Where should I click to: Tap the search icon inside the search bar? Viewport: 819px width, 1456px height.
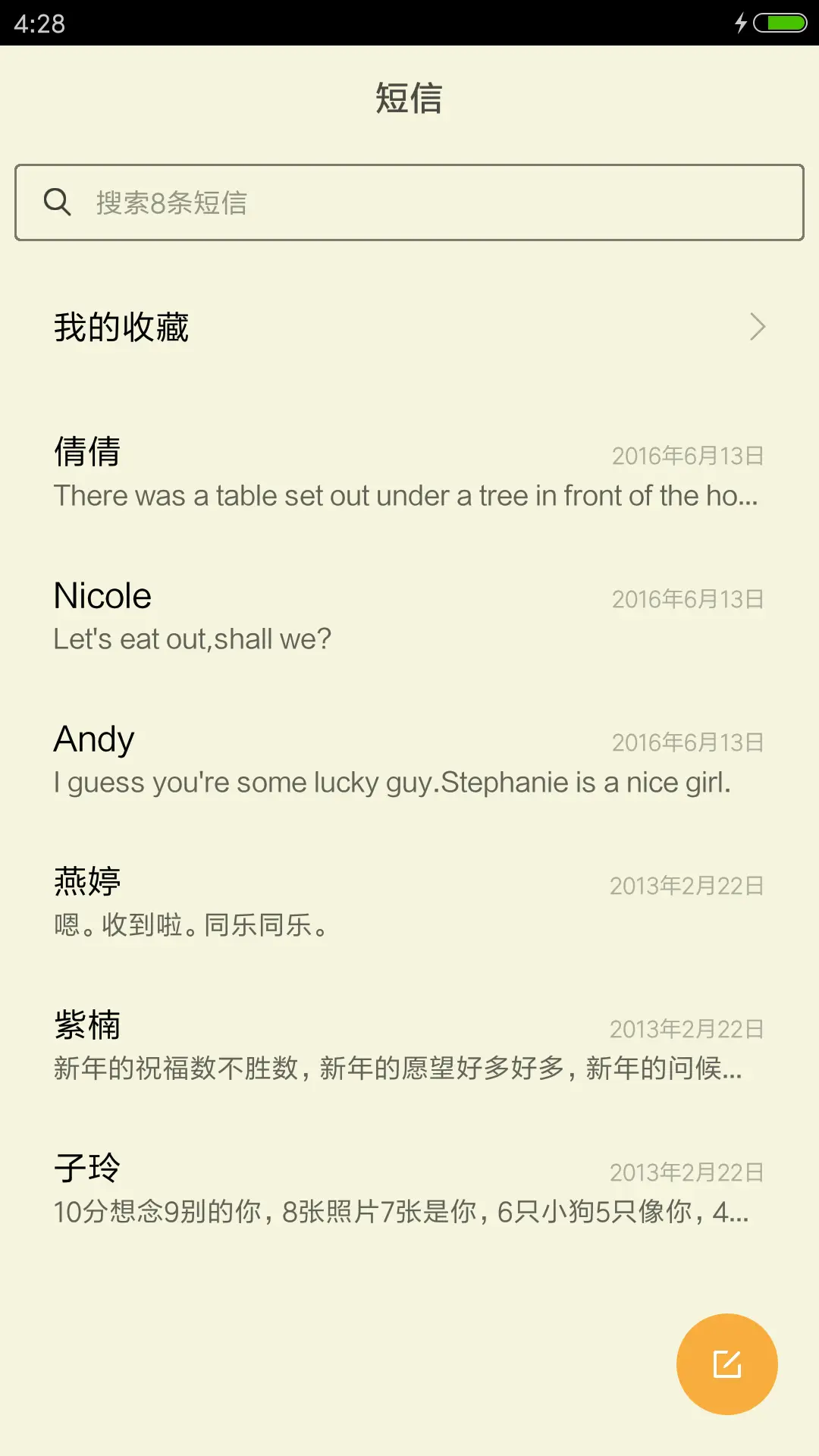tap(58, 202)
